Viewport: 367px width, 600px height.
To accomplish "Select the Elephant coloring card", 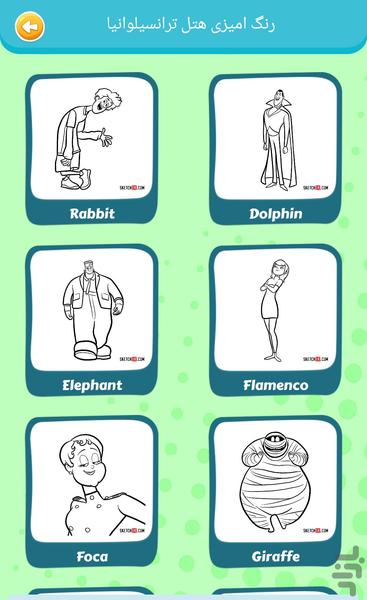I will [92, 320].
